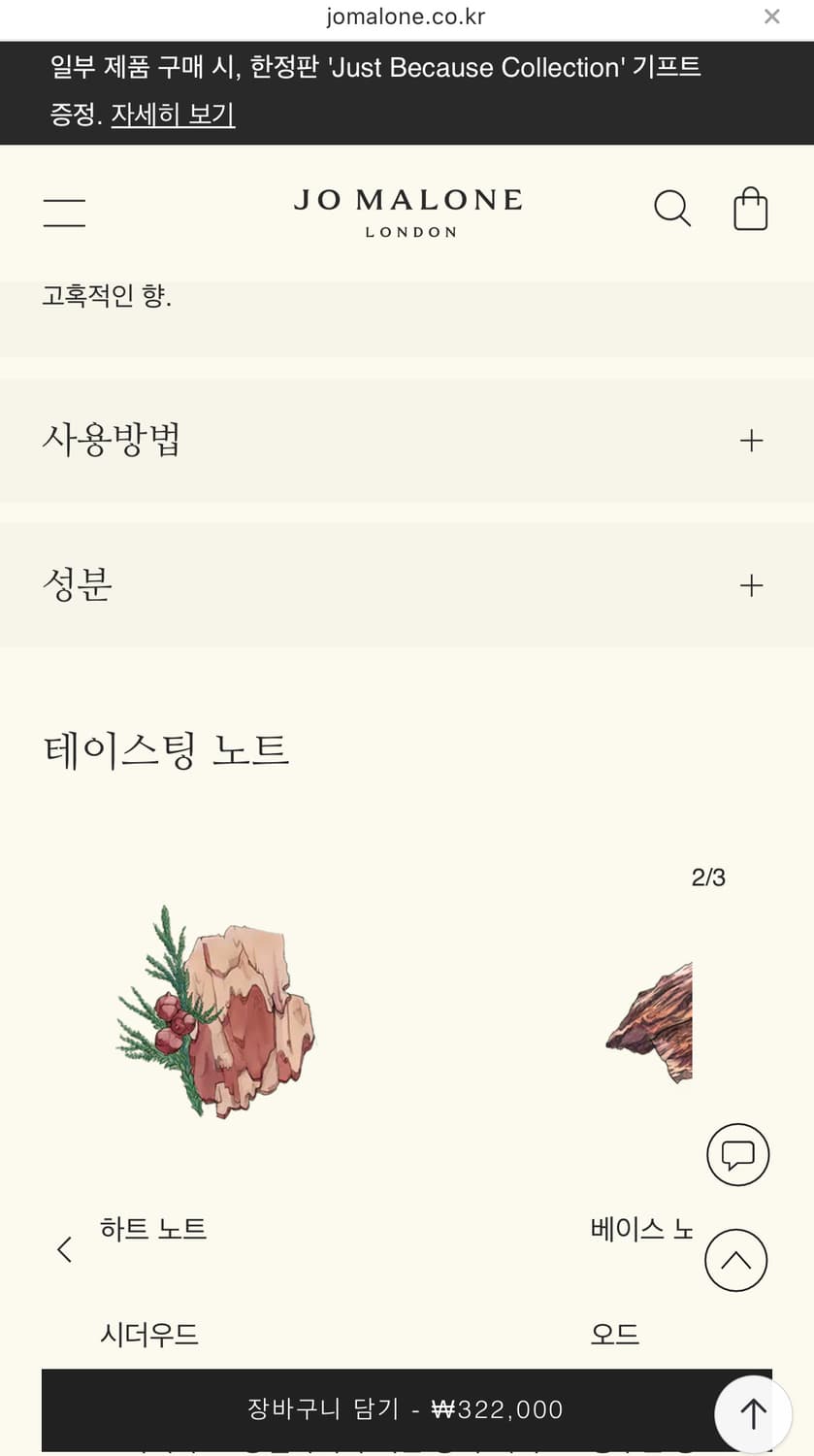The image size is (814, 1456).
Task: Open the search icon
Action: pyautogui.click(x=671, y=208)
